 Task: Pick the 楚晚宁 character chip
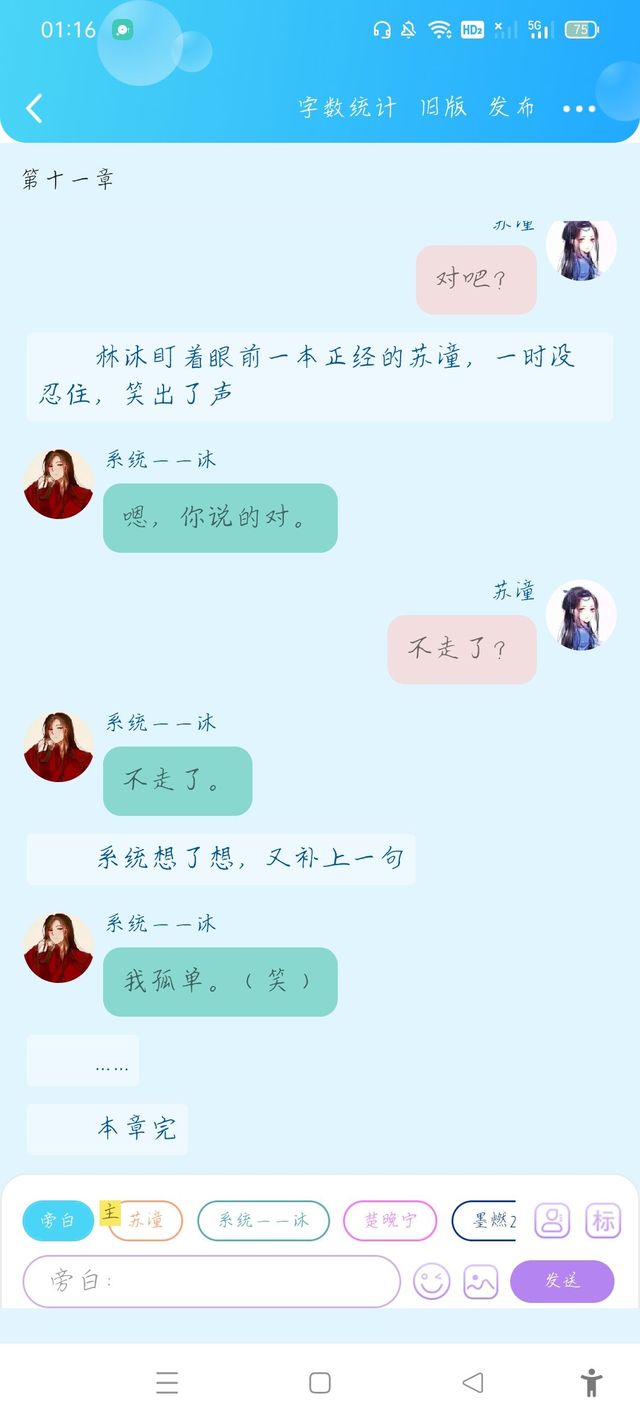point(389,1221)
